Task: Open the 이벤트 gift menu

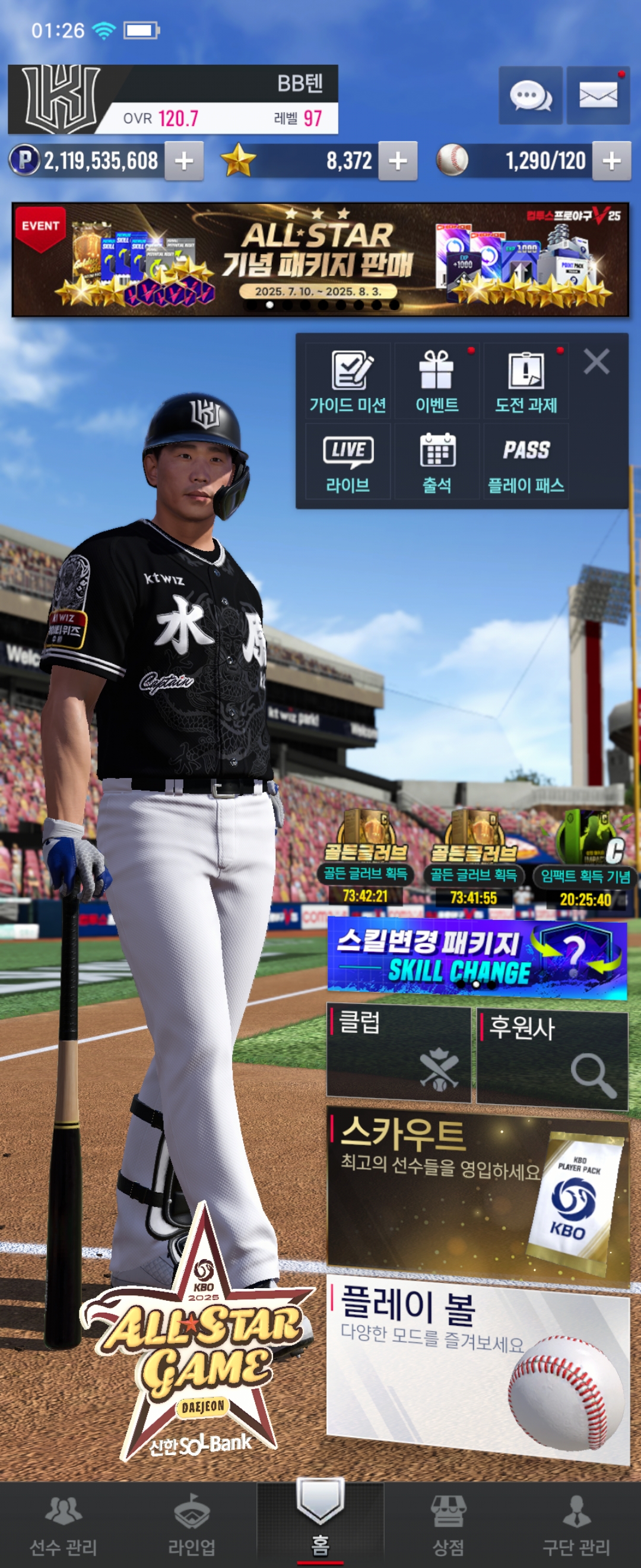Action: point(437,381)
